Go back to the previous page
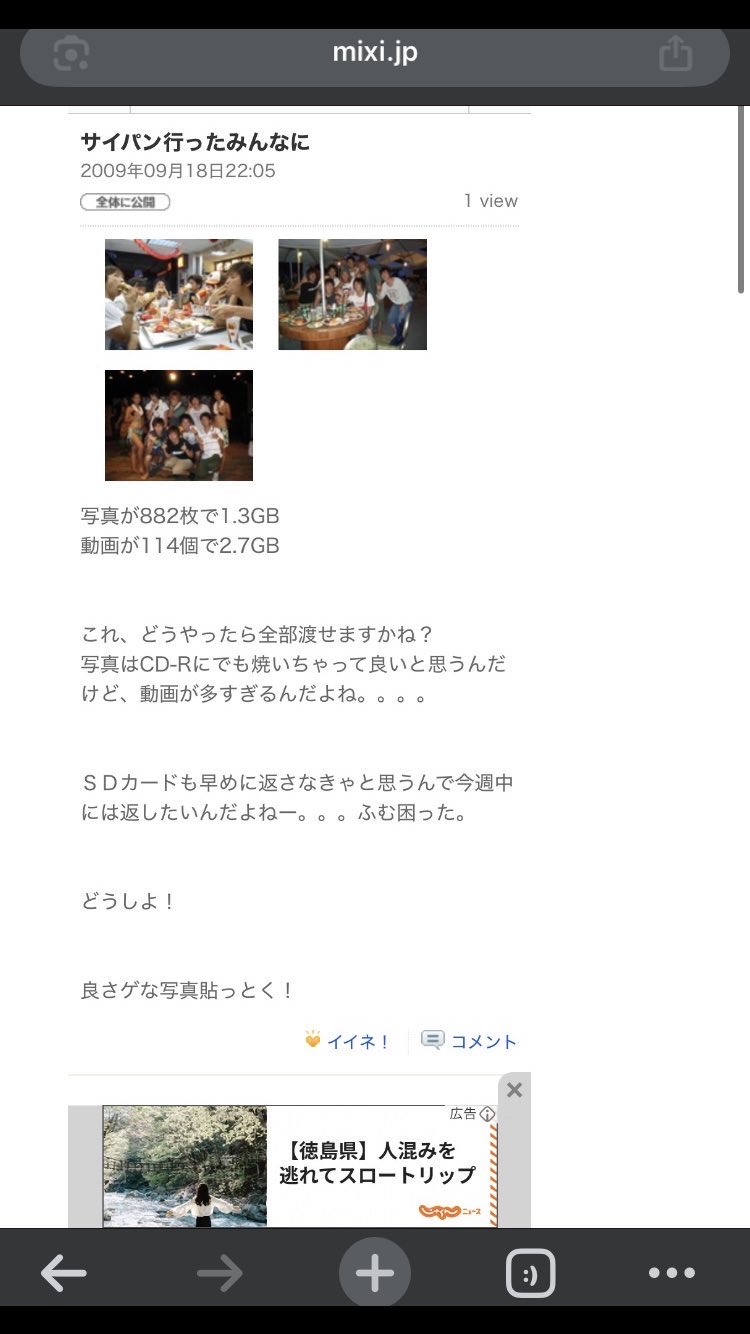750x1334 pixels. (63, 1273)
